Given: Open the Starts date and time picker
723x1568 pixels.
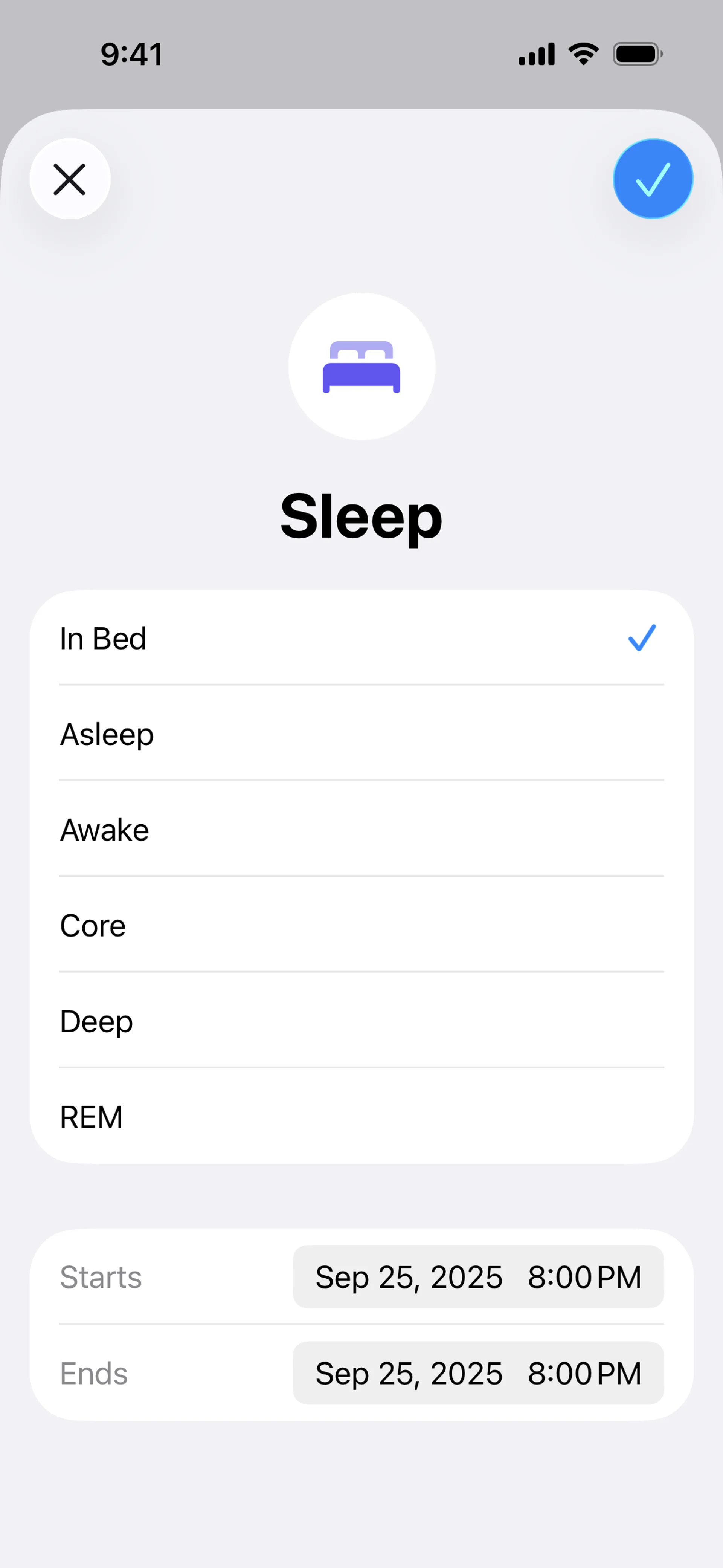Looking at the screenshot, I should coord(478,1277).
